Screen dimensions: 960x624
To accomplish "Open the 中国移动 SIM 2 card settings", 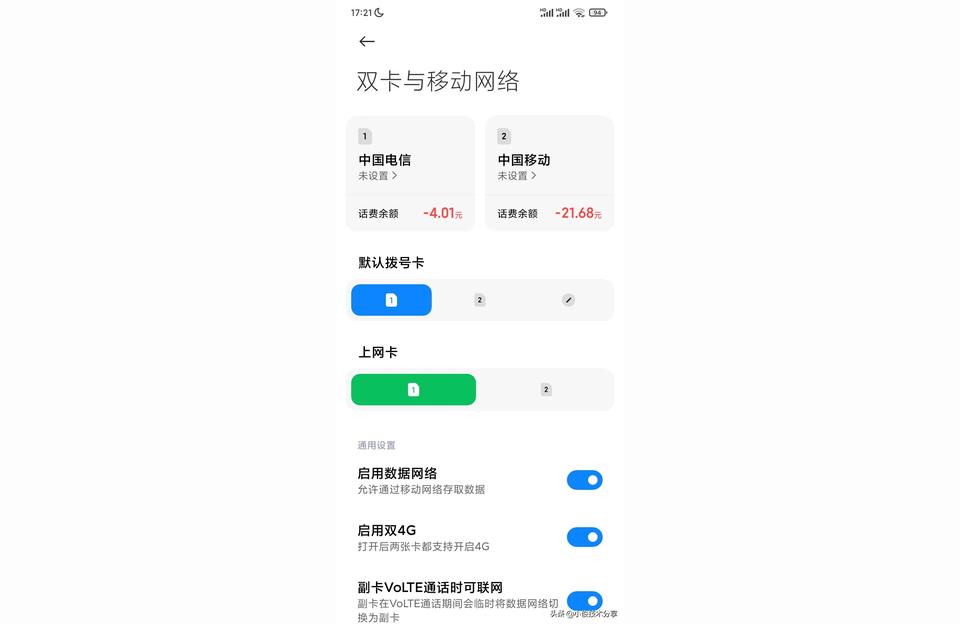I will tap(549, 166).
